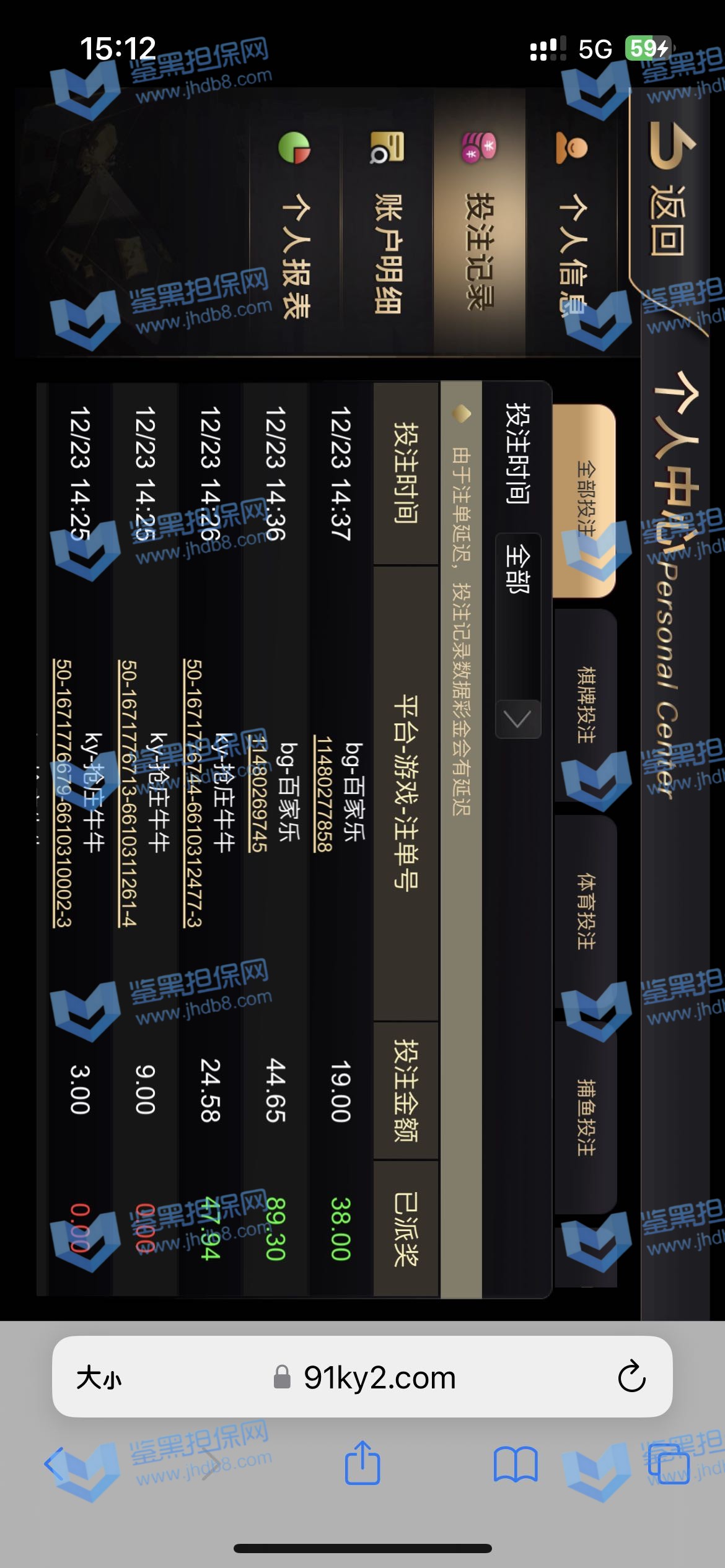The width and height of the screenshot is (725, 1568).
Task: Switch to the 全部投注 tab
Action: 585,499
